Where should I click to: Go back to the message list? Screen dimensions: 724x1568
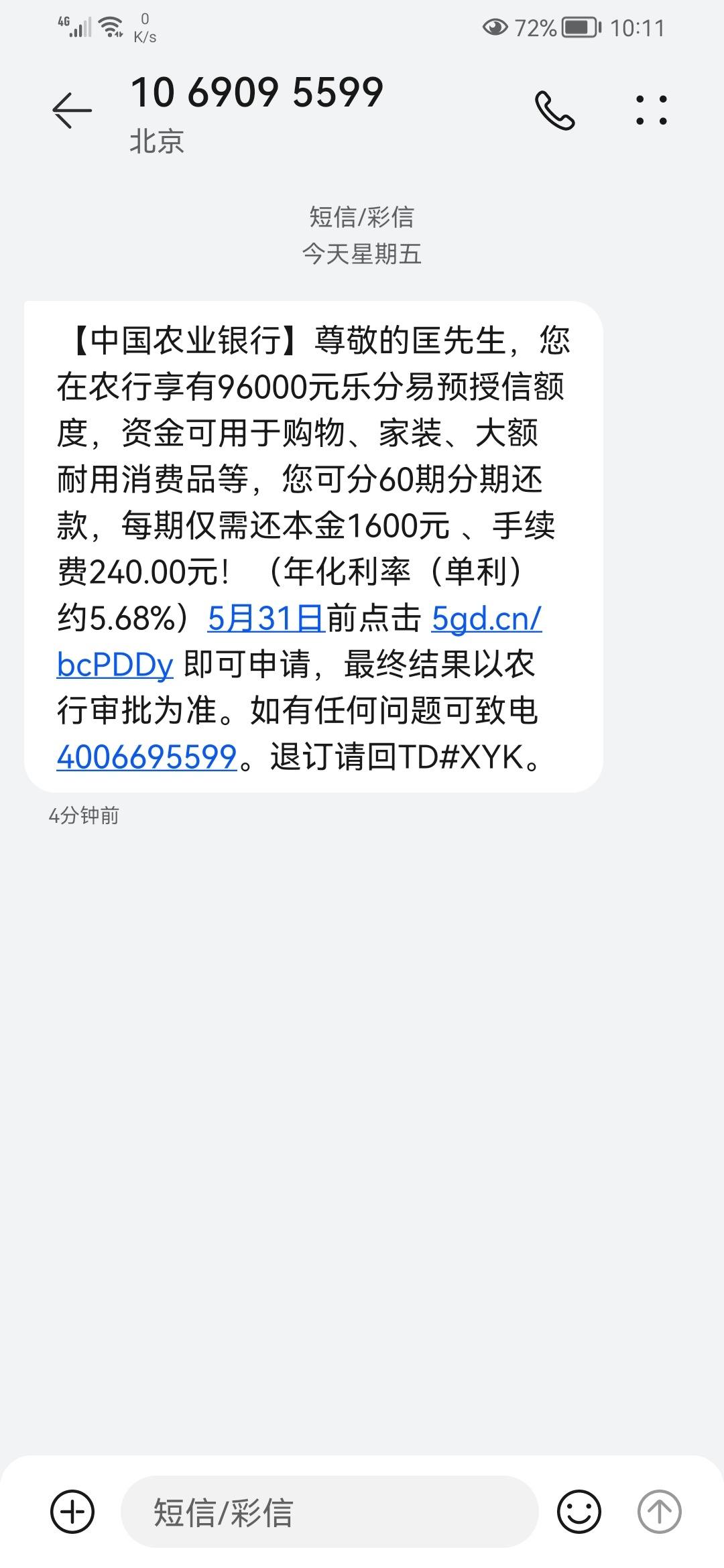[72, 110]
